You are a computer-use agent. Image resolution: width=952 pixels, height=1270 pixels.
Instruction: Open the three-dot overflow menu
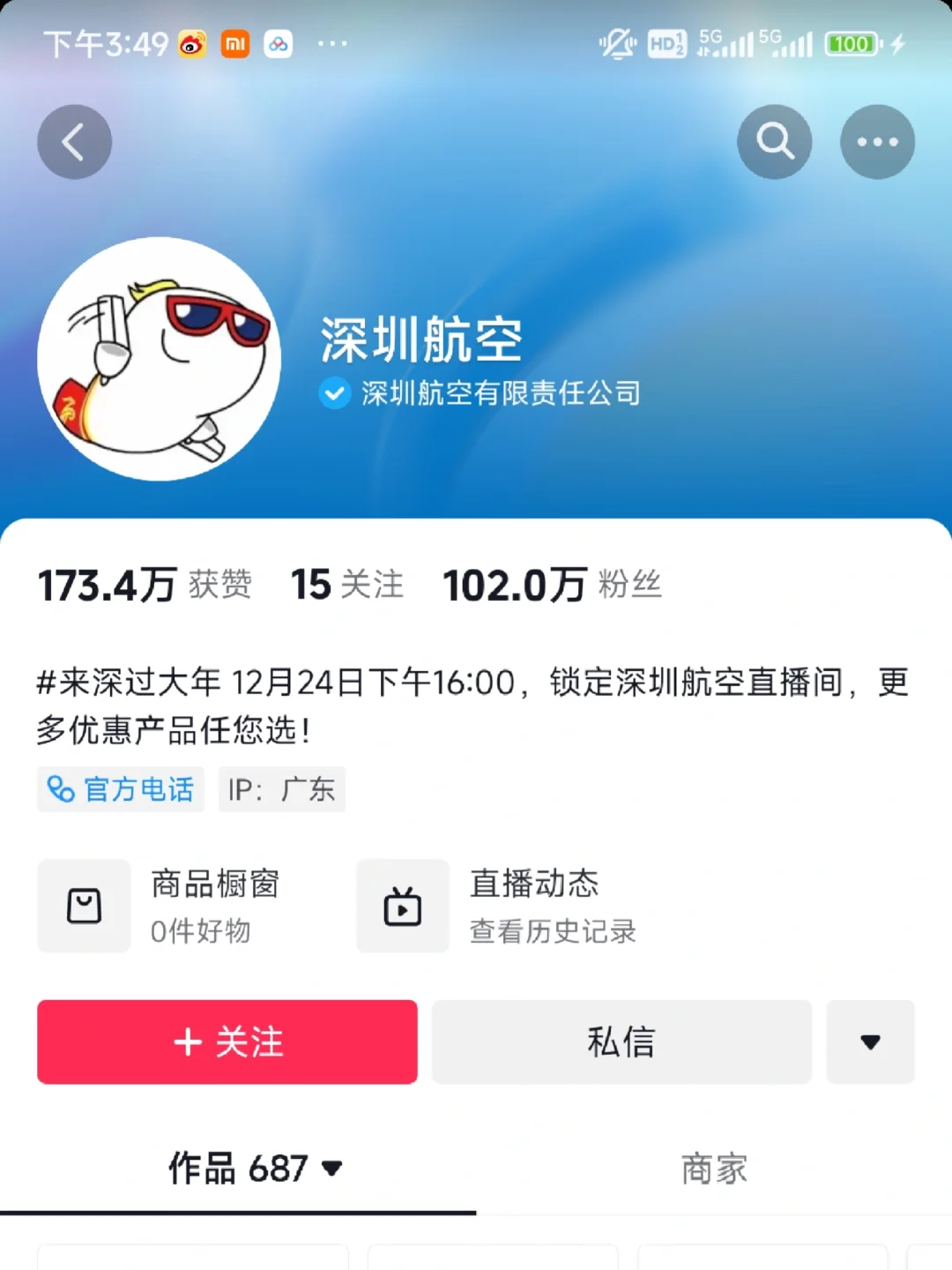pos(877,142)
